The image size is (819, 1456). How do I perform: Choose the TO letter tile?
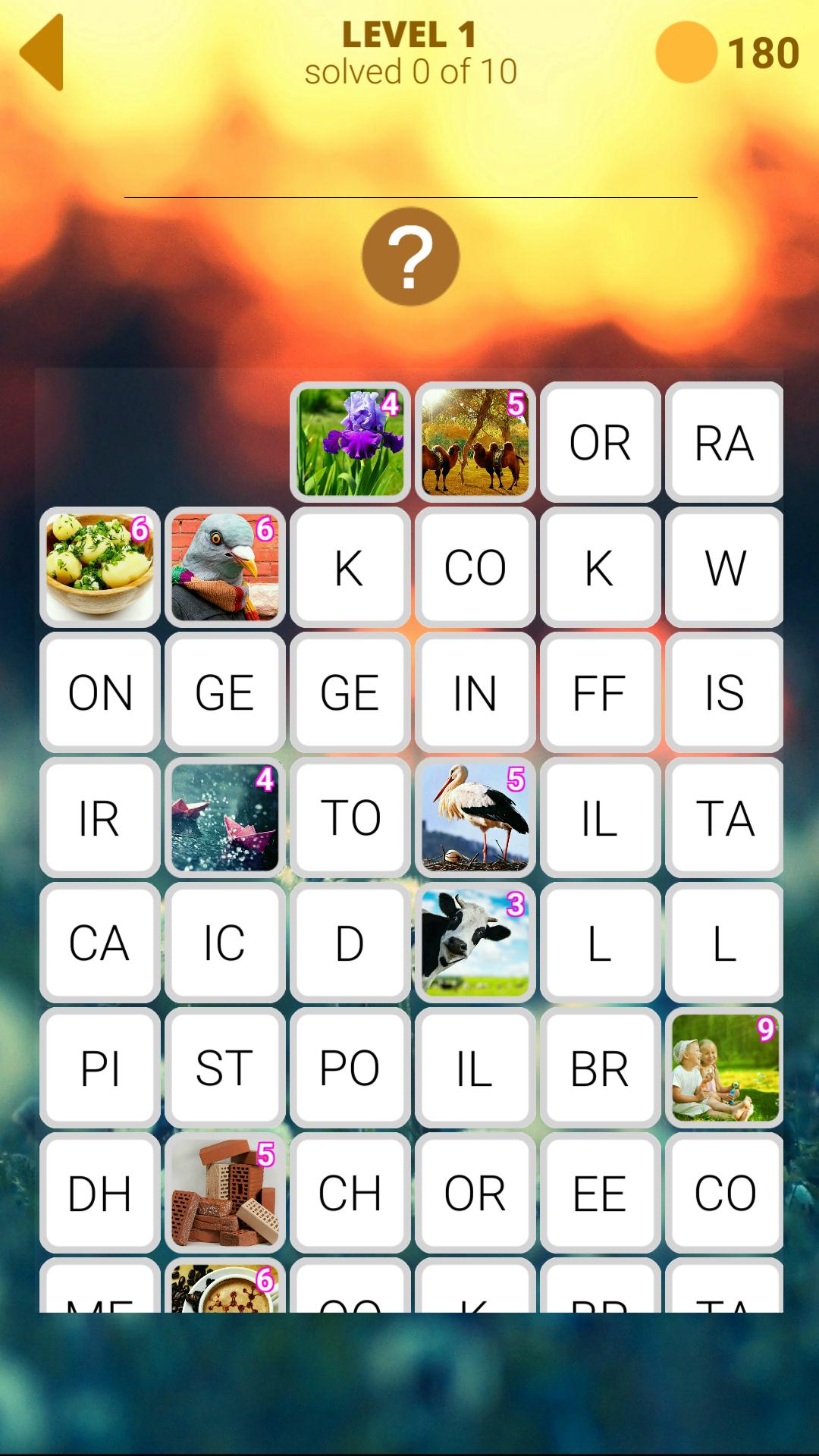point(350,817)
